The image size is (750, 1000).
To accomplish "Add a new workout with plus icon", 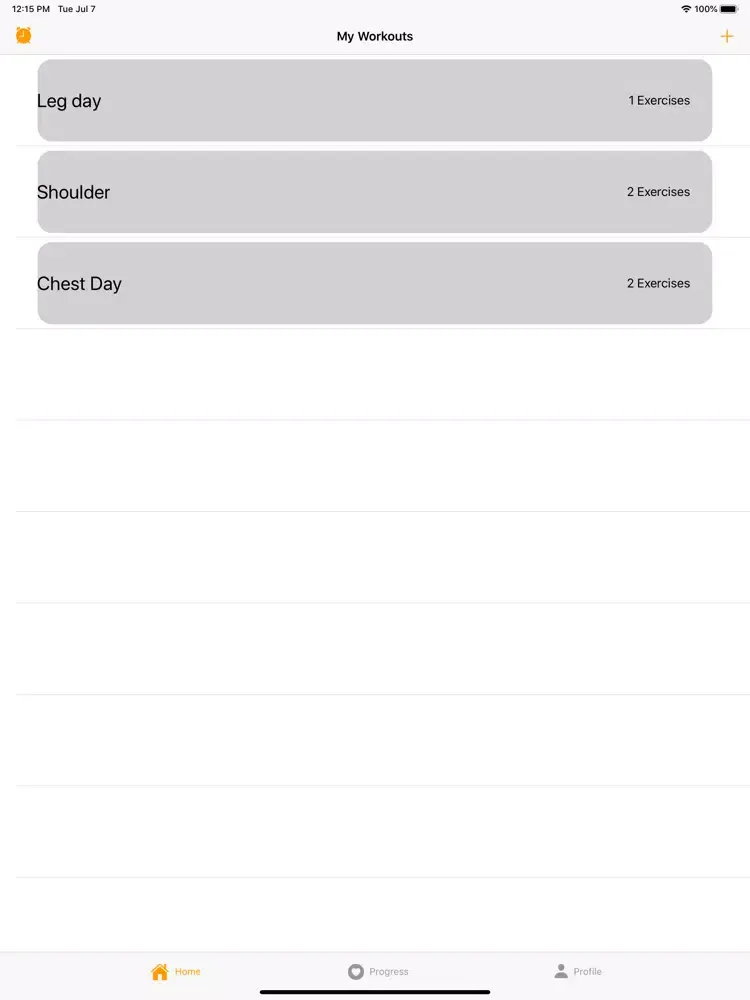I will [727, 37].
